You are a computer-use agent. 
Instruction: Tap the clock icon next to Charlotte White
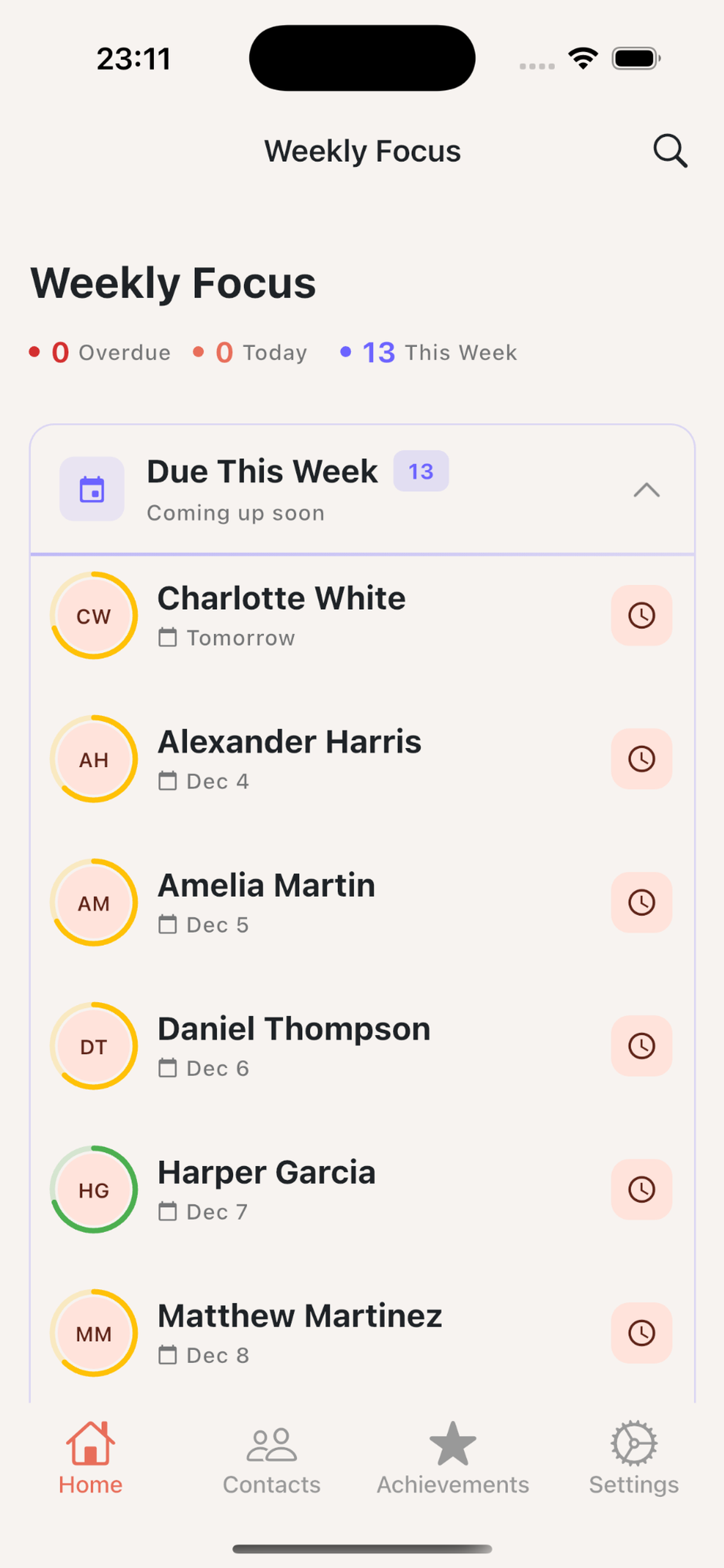tap(642, 615)
